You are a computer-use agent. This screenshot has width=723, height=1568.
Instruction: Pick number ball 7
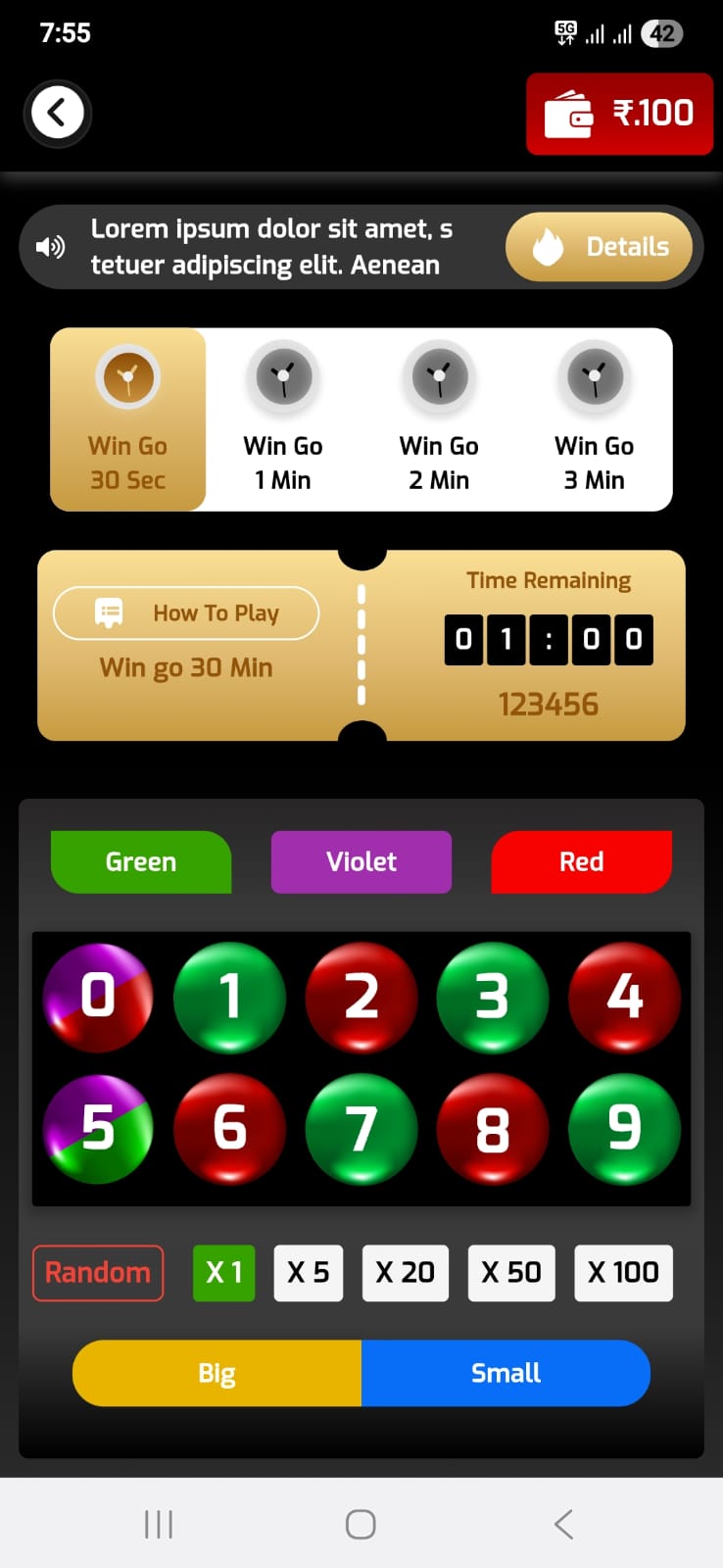361,1129
